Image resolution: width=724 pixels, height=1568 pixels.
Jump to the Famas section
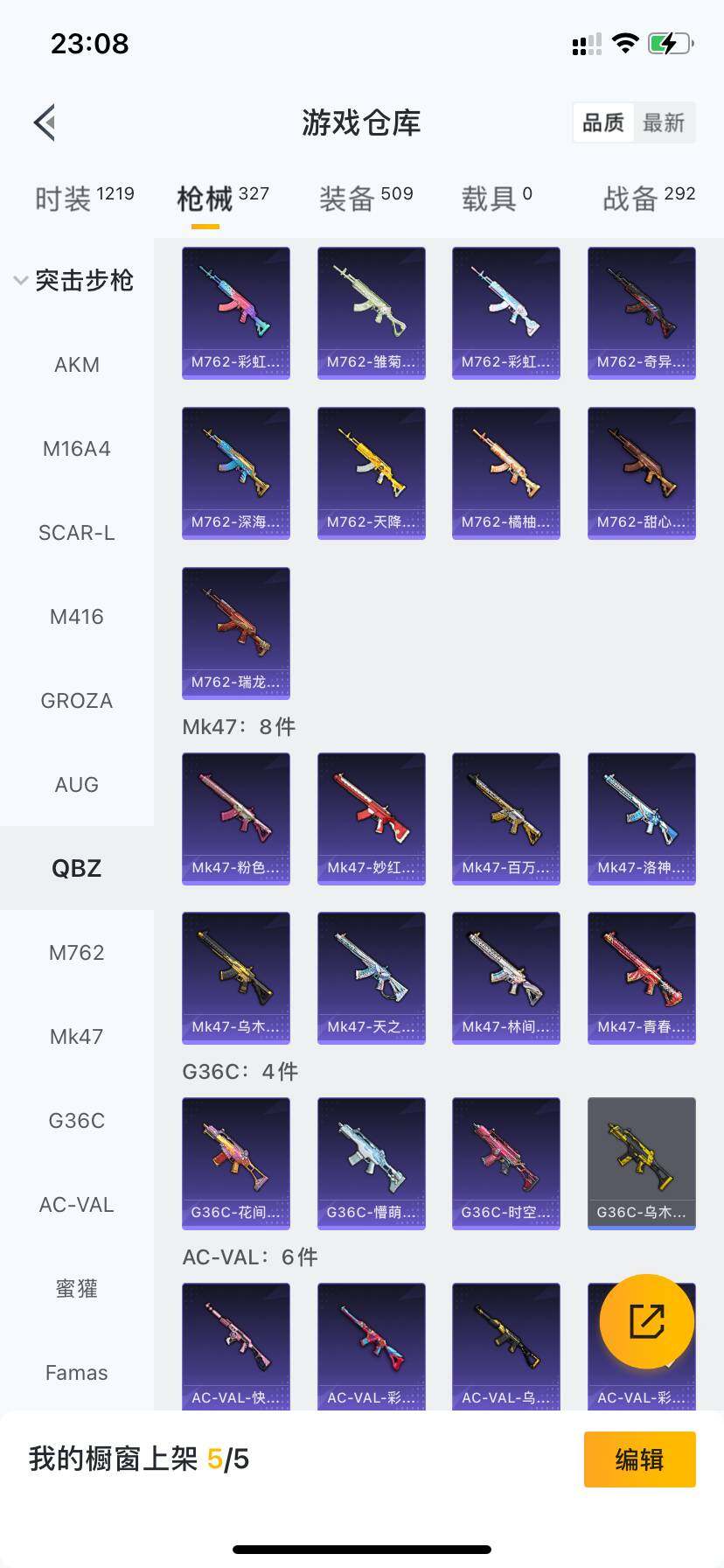77,1372
